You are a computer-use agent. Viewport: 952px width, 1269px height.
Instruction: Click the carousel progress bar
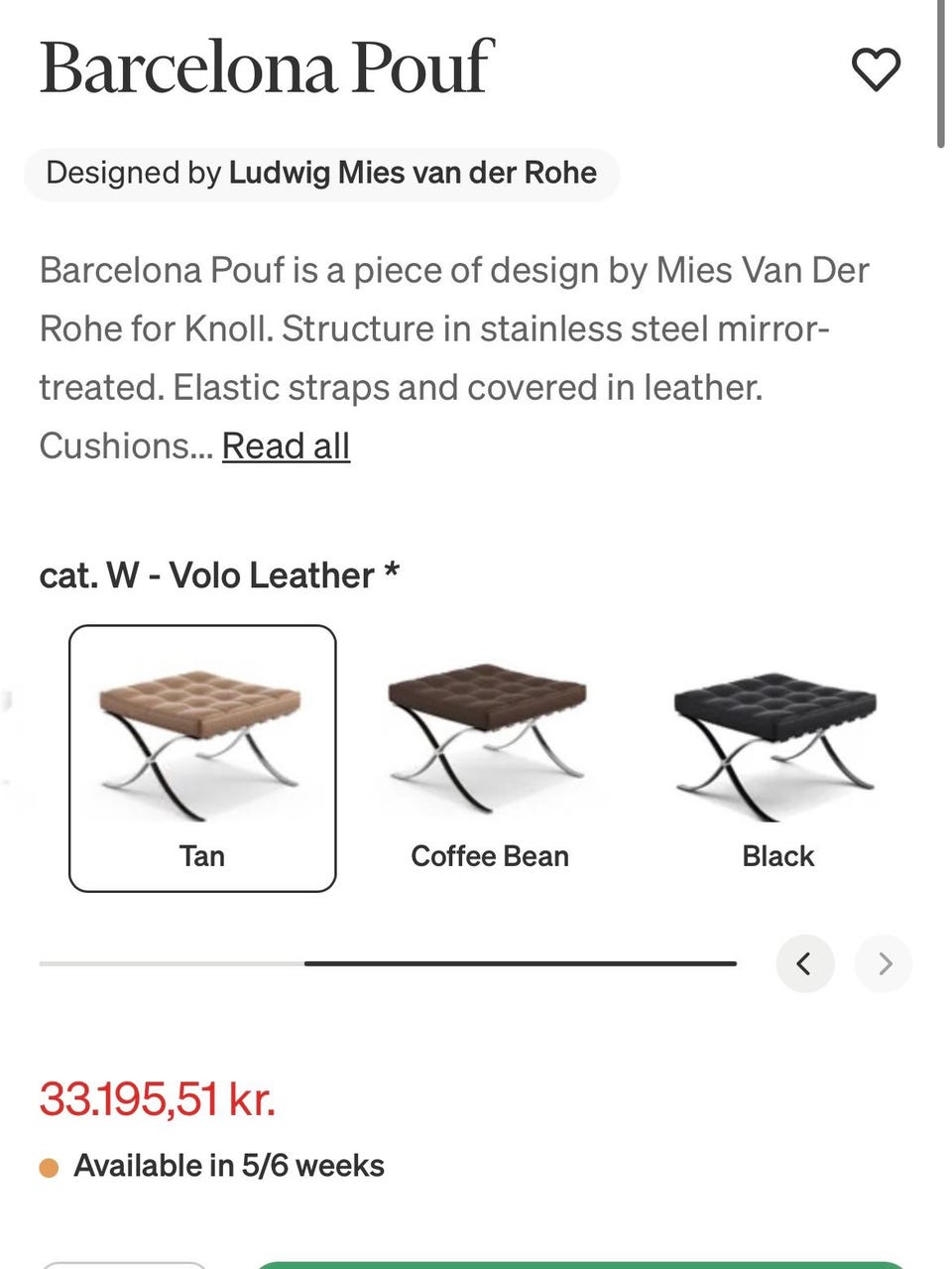pos(387,962)
